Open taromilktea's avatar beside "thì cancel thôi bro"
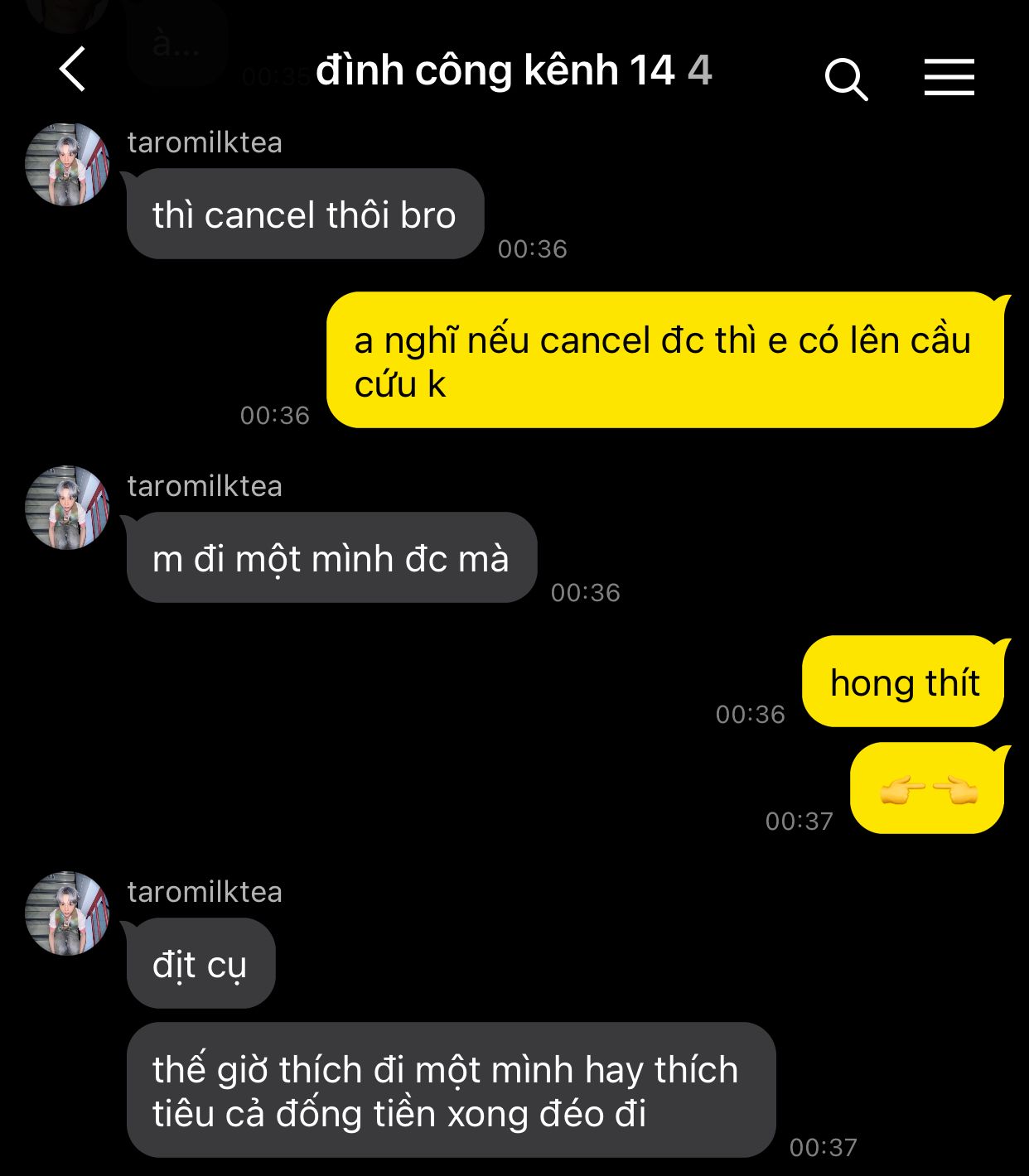Image resolution: width=1029 pixels, height=1176 pixels. pos(68,165)
